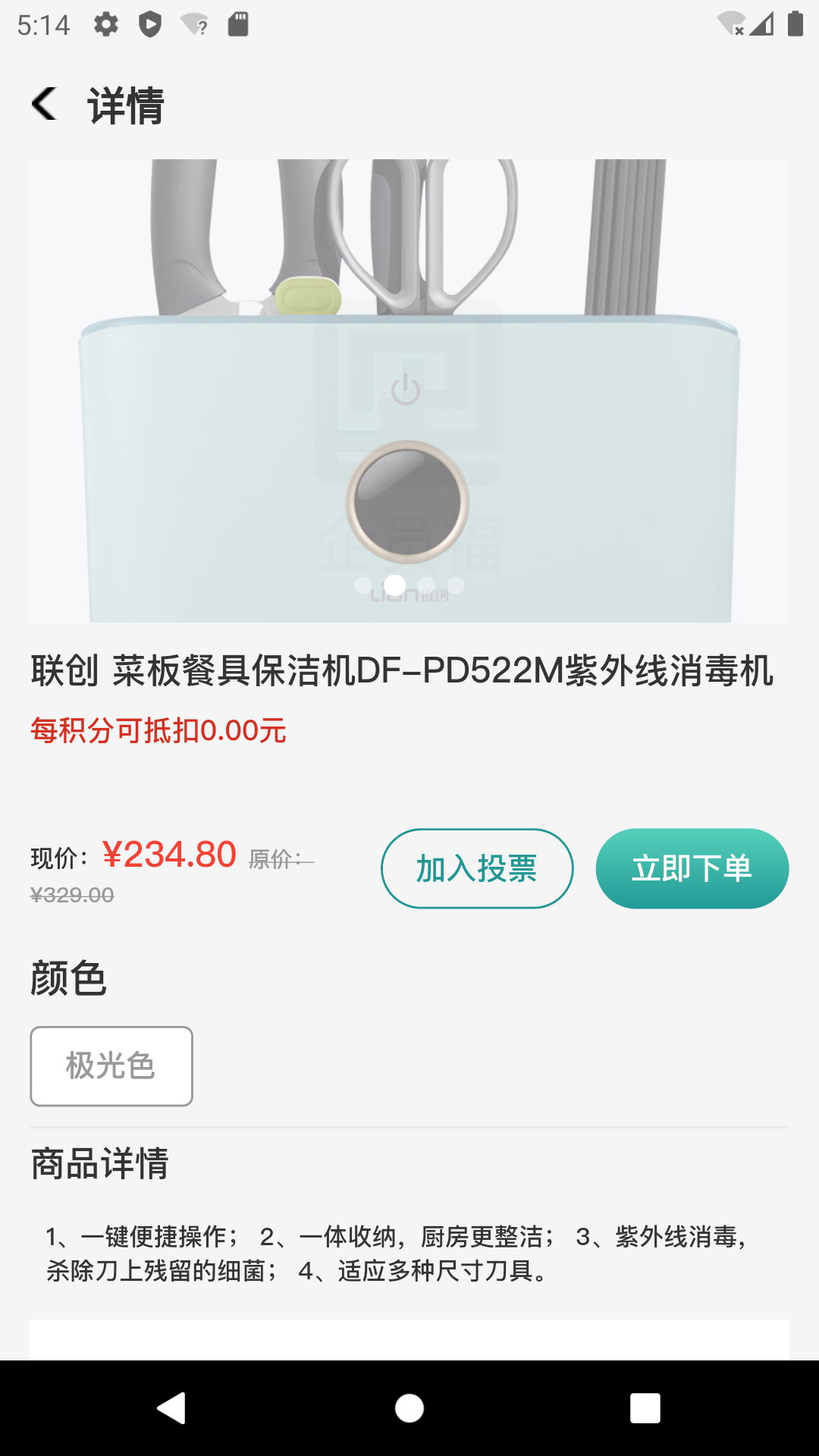
Task: Tap the system home button
Action: [x=409, y=1408]
